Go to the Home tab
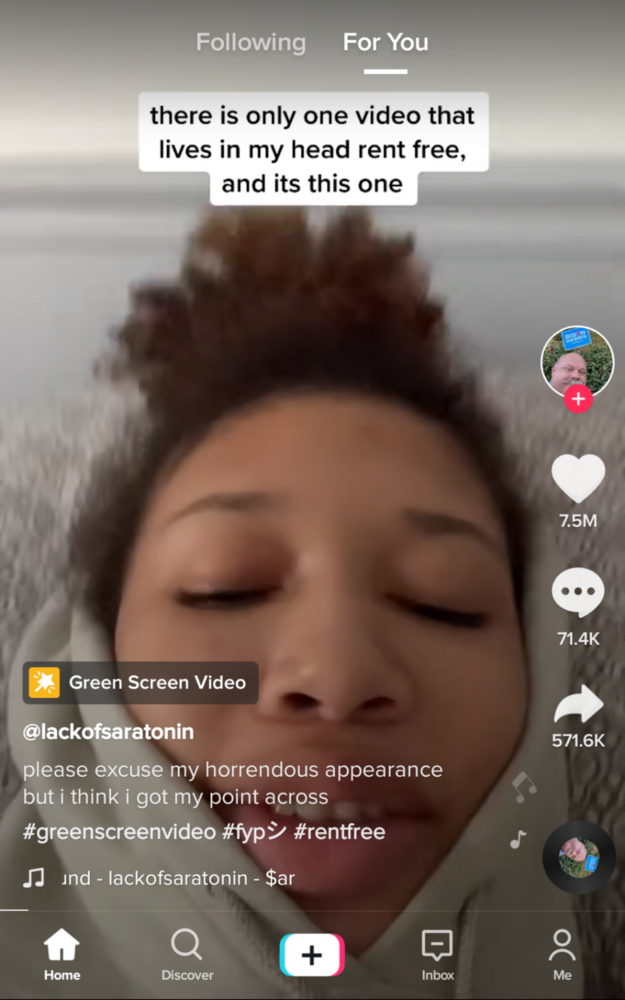Viewport: 625px width, 1000px height. pos(61,953)
